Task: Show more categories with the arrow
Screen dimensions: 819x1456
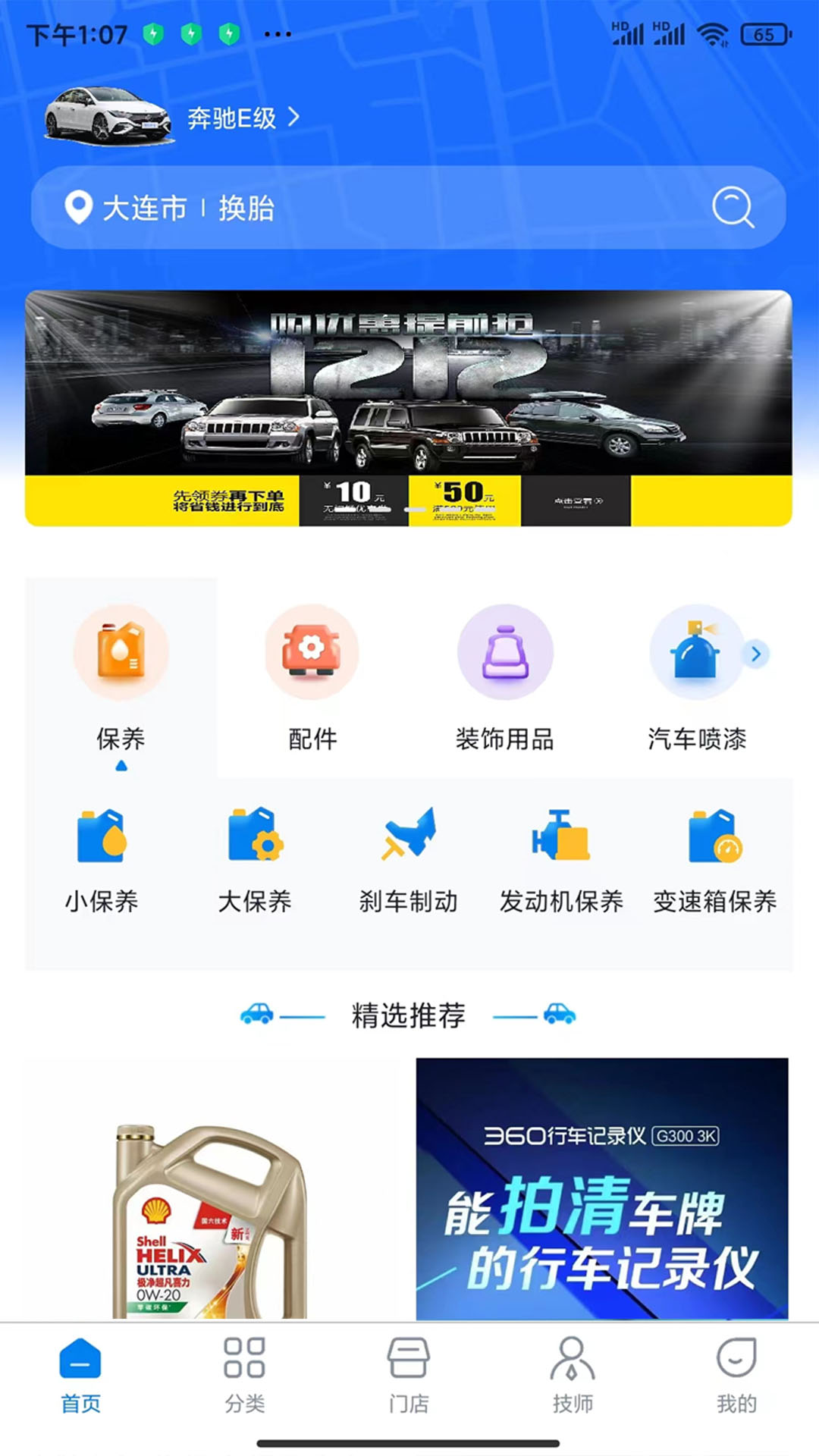Action: (x=756, y=654)
